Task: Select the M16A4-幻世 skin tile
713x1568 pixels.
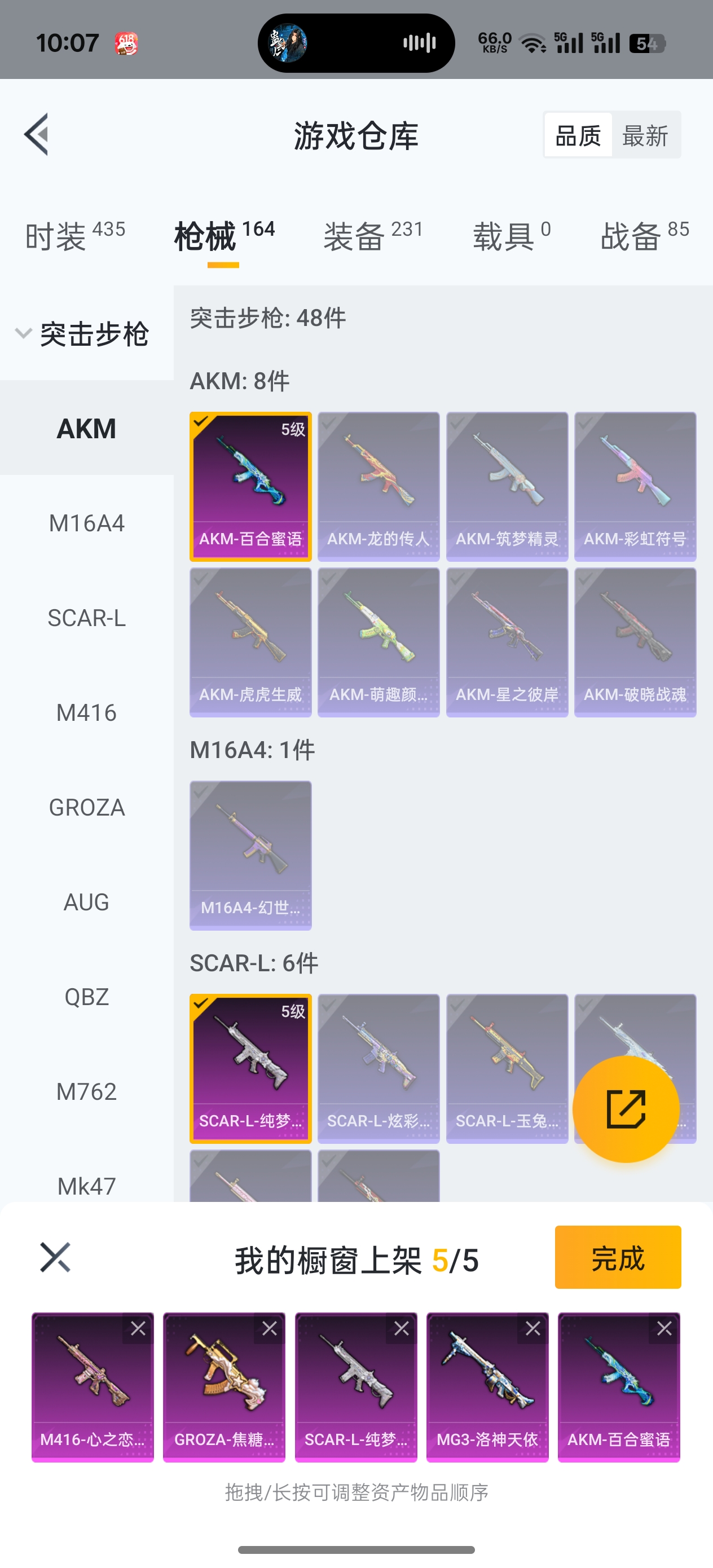Action: [x=250, y=855]
